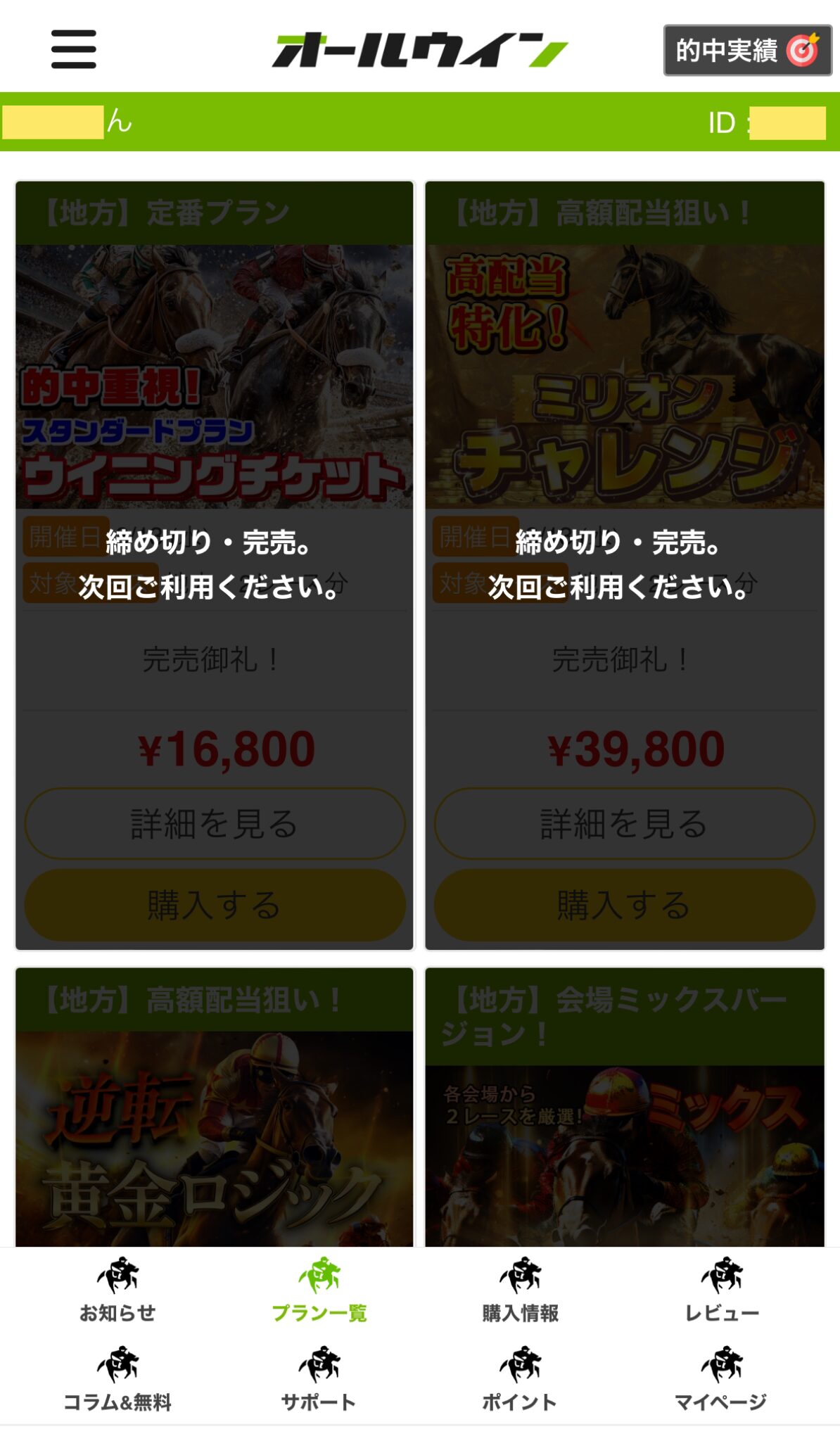This screenshot has width=840, height=1441.
Task: Open the ポイント tab
Action: [x=520, y=1379]
